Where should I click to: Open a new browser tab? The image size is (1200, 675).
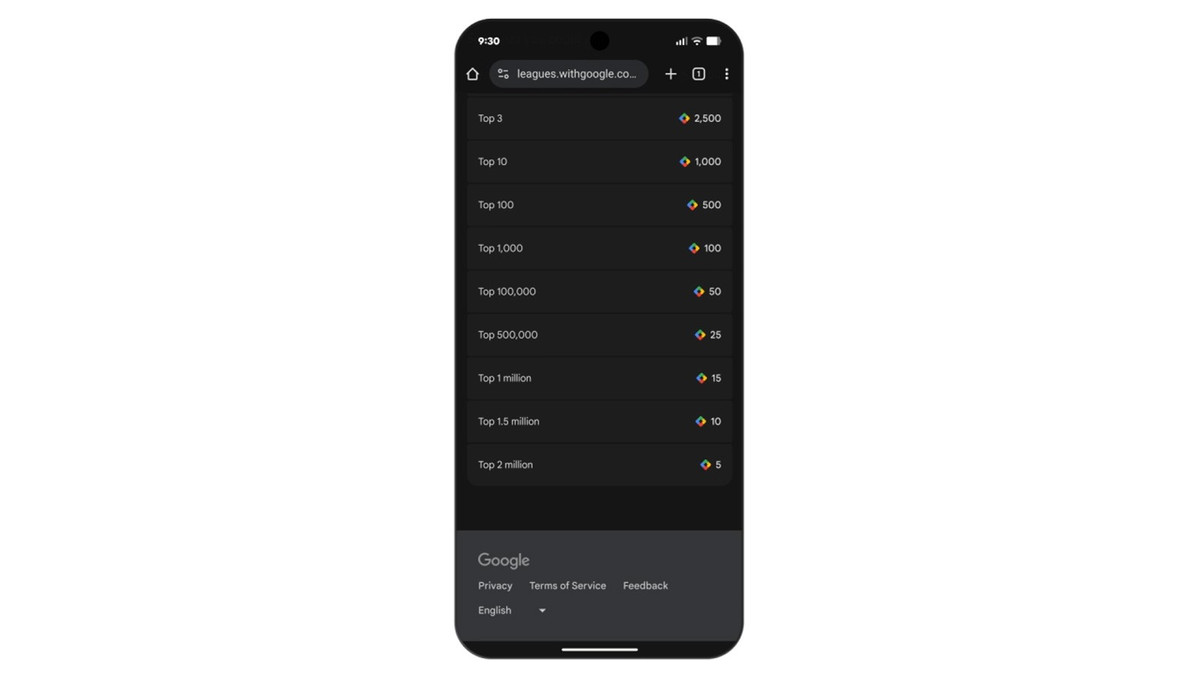[671, 74]
